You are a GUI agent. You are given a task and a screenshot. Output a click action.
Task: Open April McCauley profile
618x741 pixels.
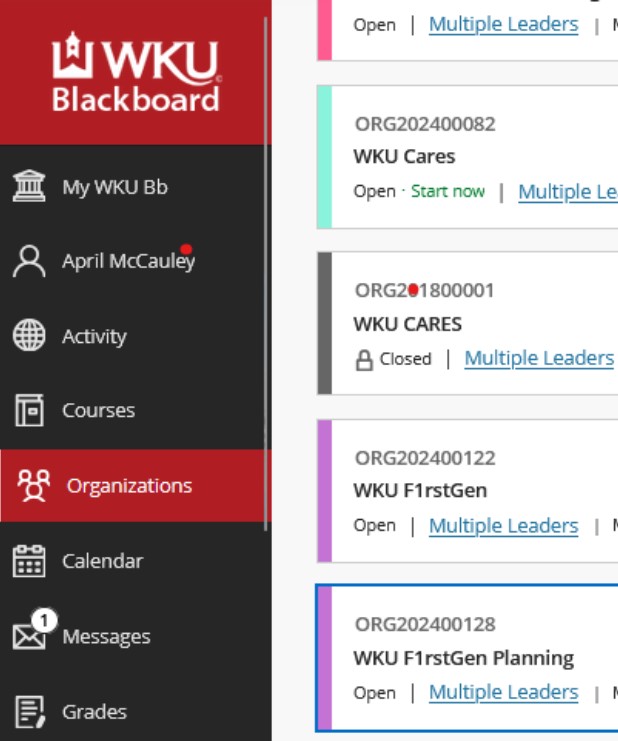[128, 261]
